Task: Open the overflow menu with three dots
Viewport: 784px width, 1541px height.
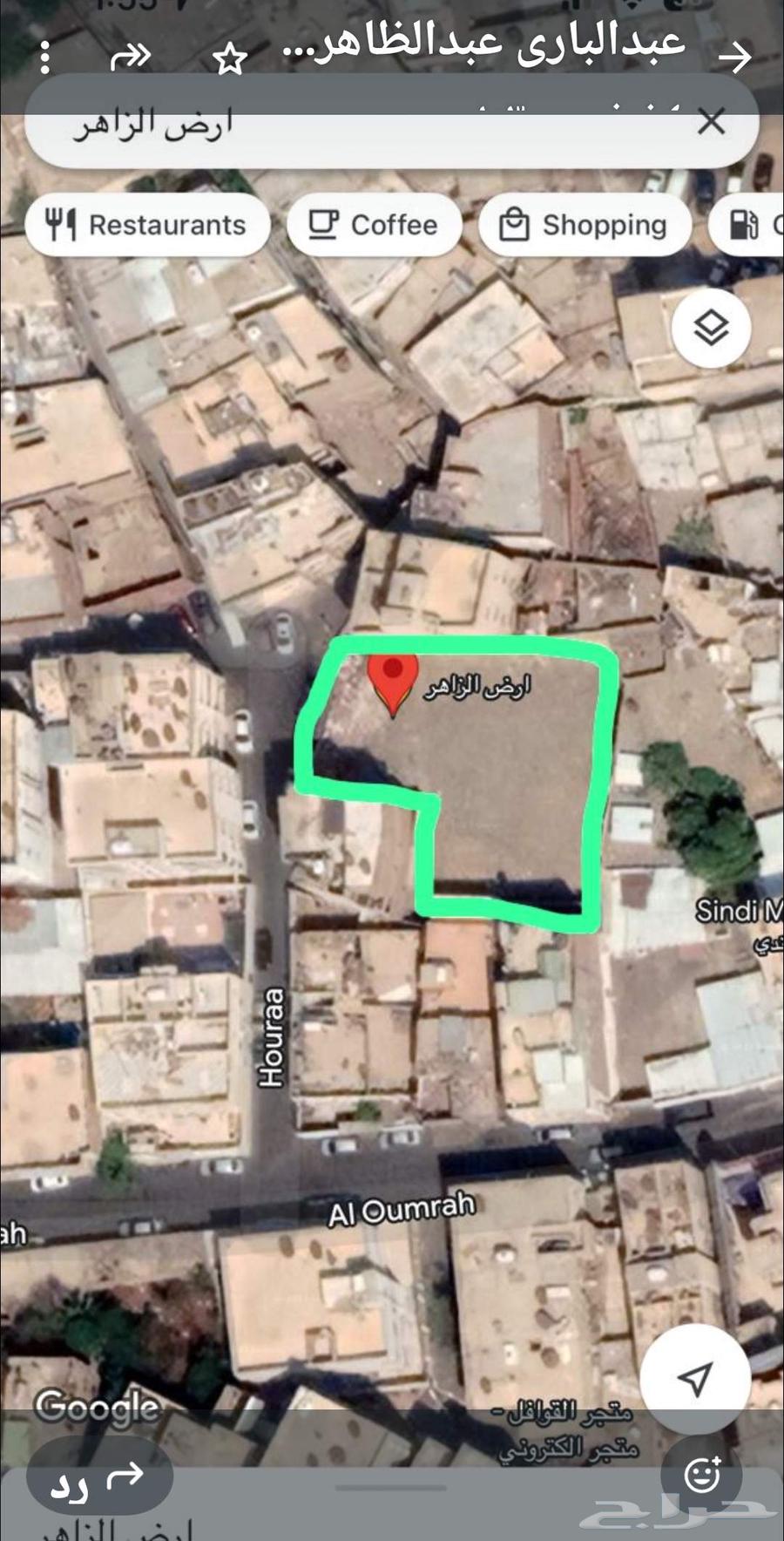Action: (x=45, y=58)
